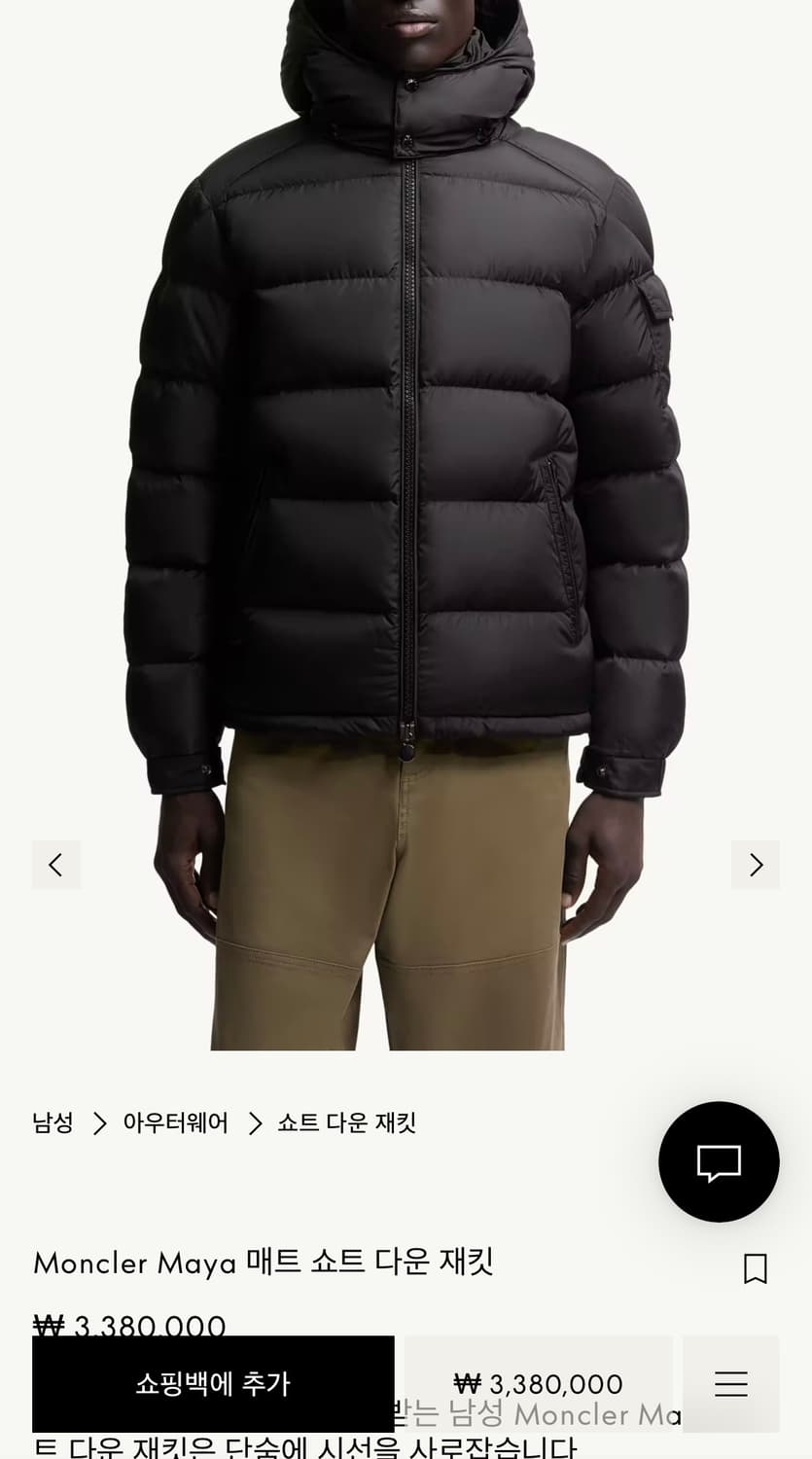The image size is (812, 1459).
Task: Click the chevron after 아우터웨어 breadcrumb
Action: (x=256, y=1122)
